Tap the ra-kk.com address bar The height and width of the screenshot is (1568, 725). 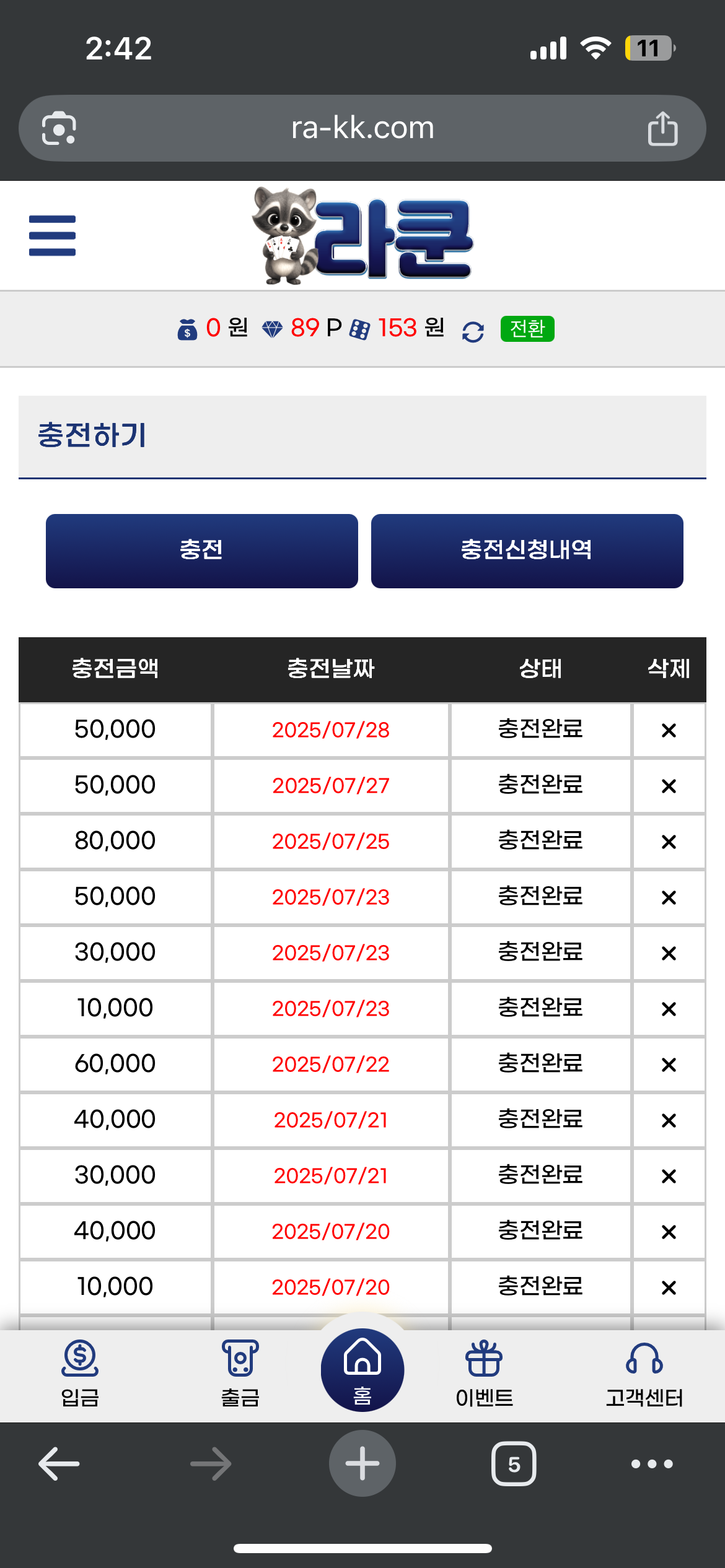(362, 128)
